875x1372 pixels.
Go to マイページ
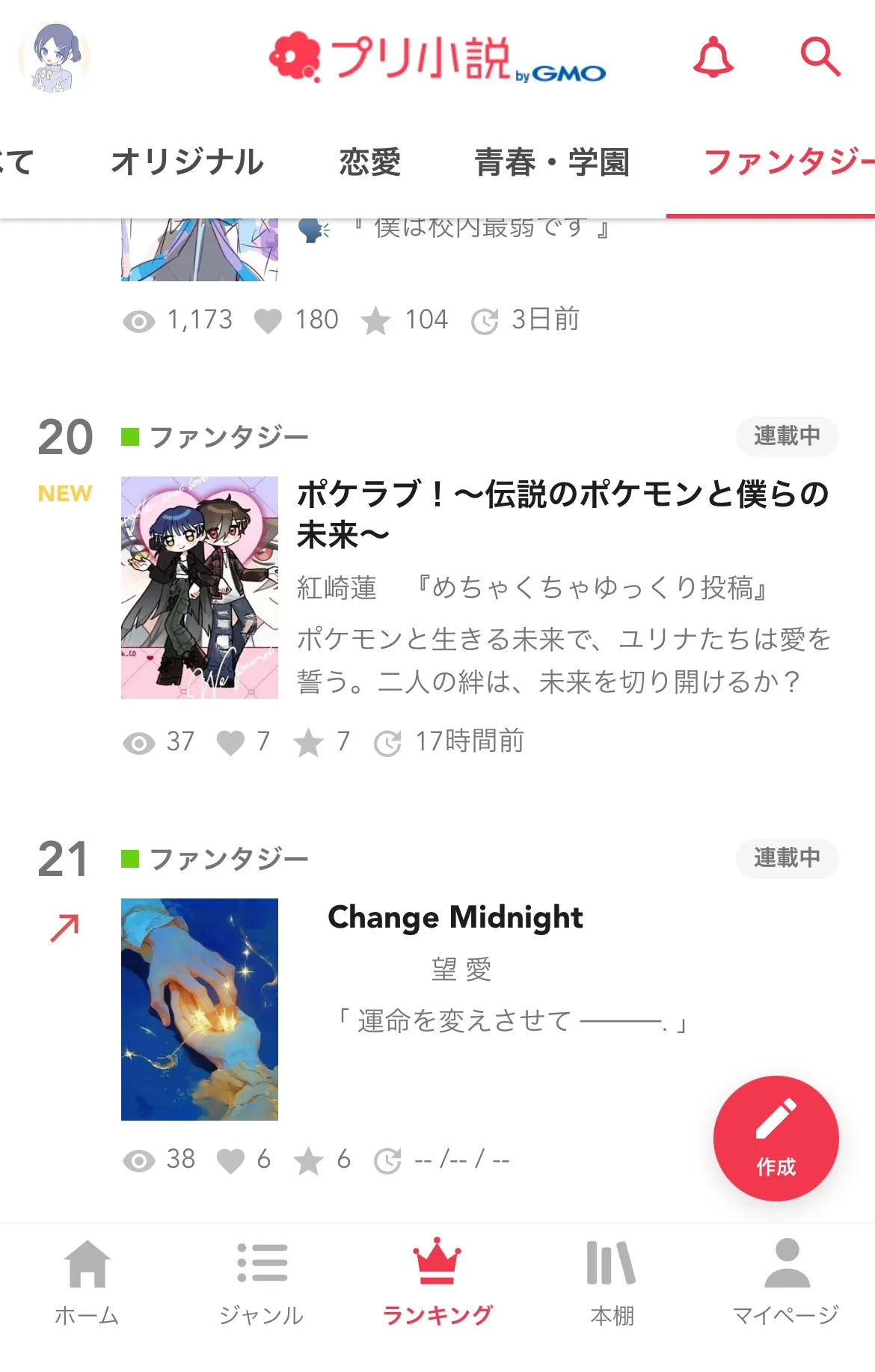(786, 1281)
